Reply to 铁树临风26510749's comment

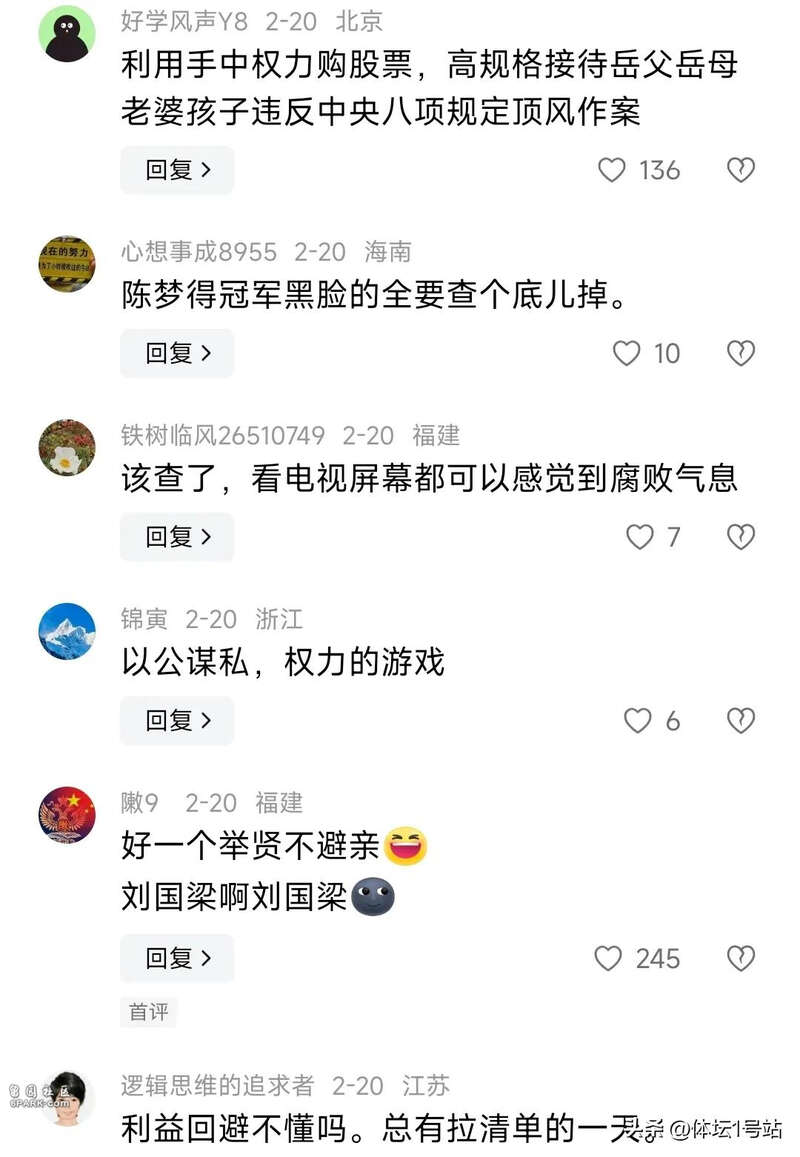point(177,537)
